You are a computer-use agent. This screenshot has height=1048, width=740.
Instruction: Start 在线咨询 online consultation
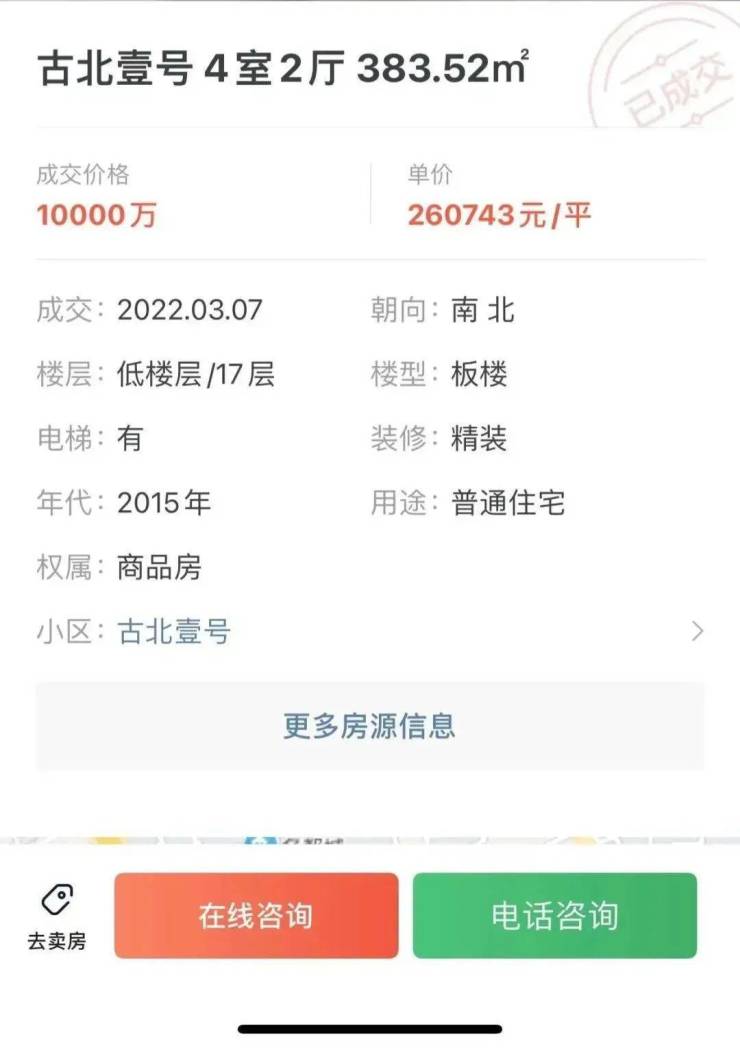(256, 916)
